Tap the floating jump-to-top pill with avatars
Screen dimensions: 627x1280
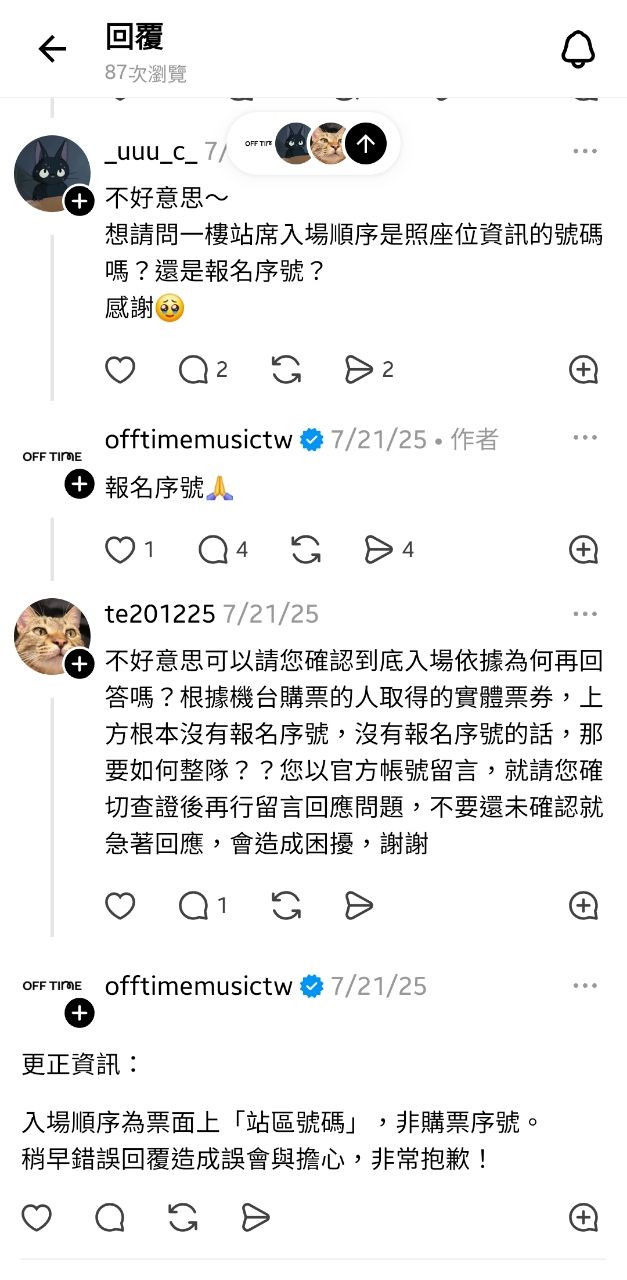pos(314,144)
